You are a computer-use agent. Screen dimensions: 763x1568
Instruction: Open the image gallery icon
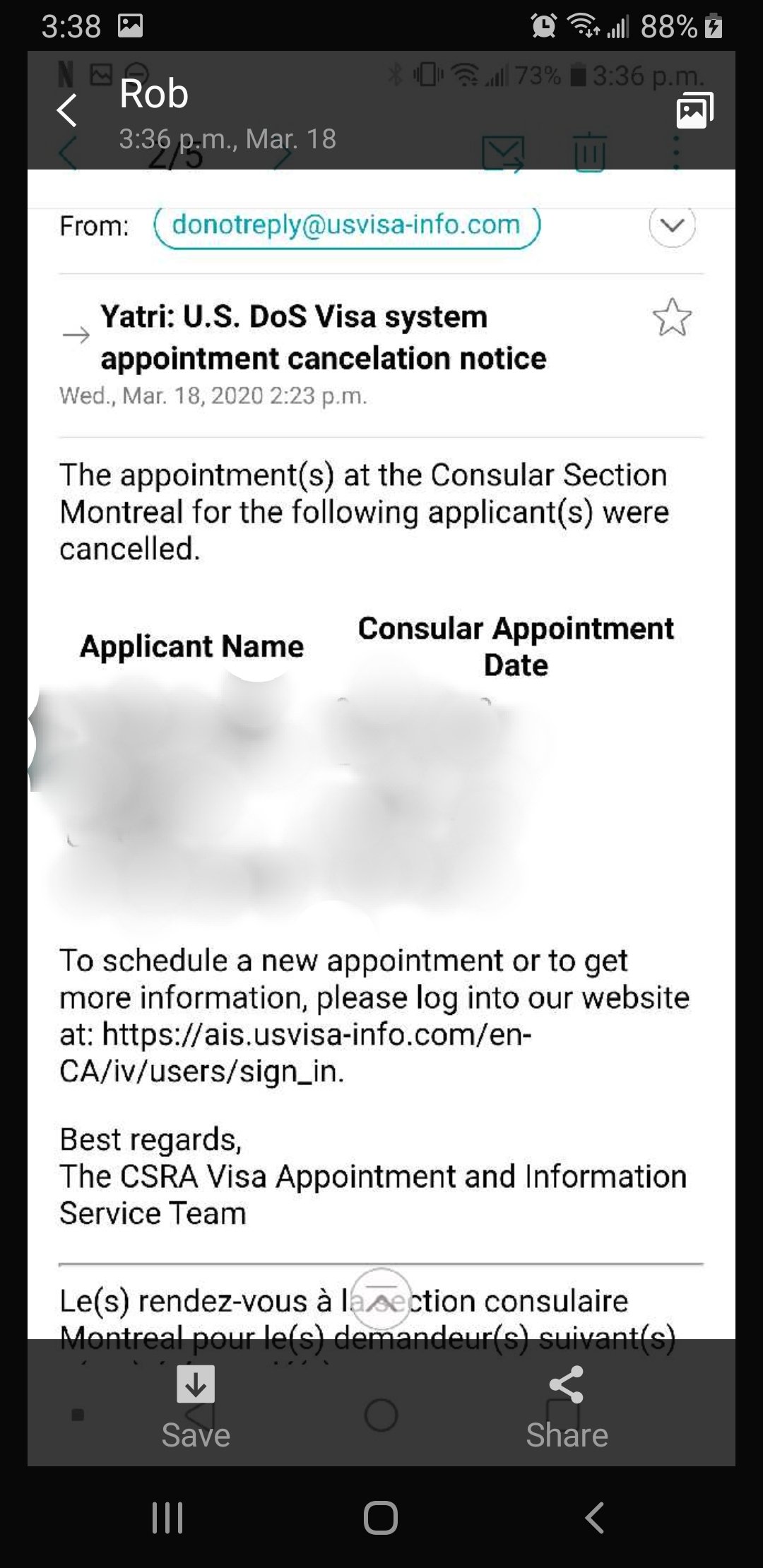[694, 110]
